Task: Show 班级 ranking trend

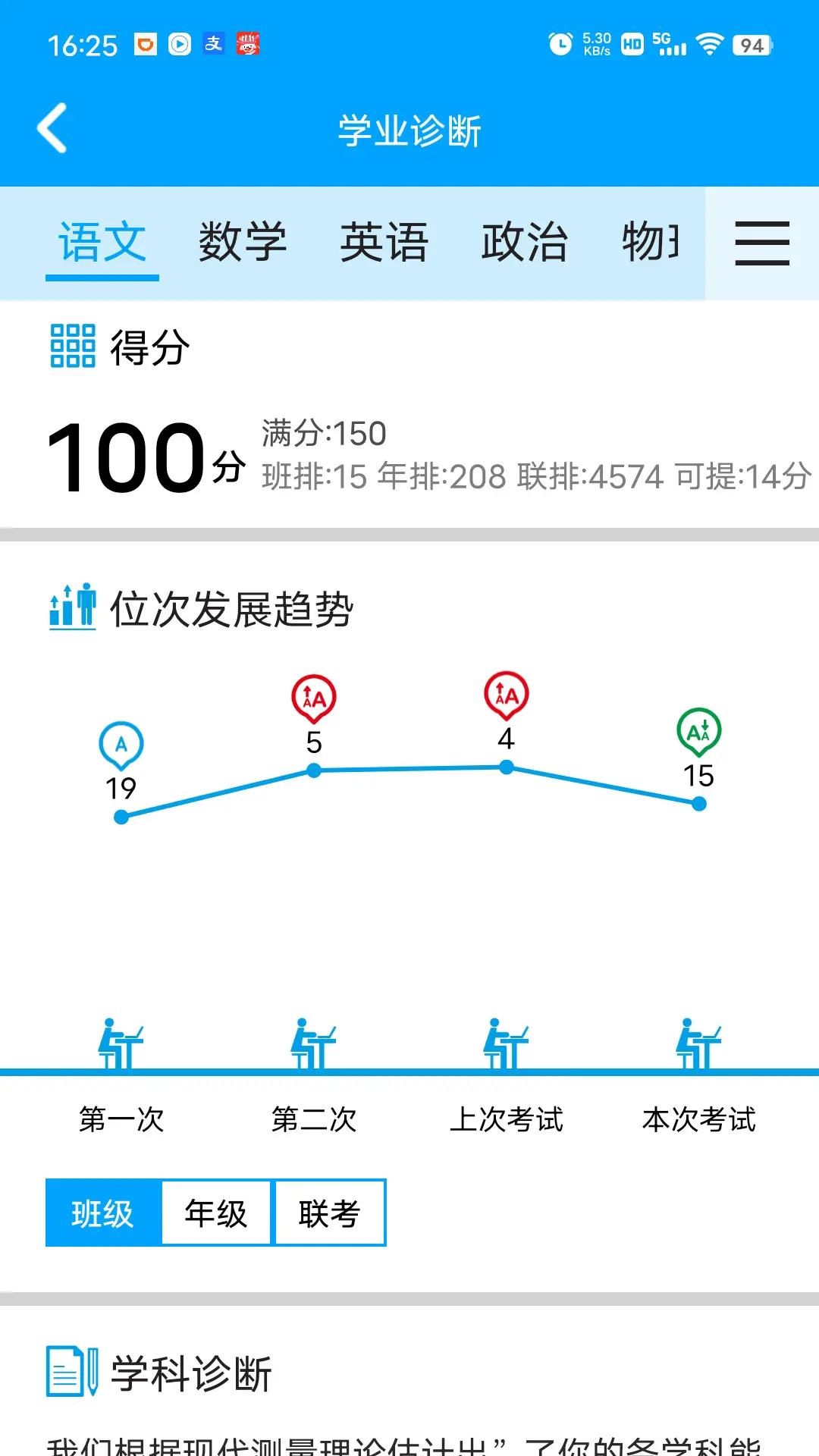Action: [x=103, y=1213]
